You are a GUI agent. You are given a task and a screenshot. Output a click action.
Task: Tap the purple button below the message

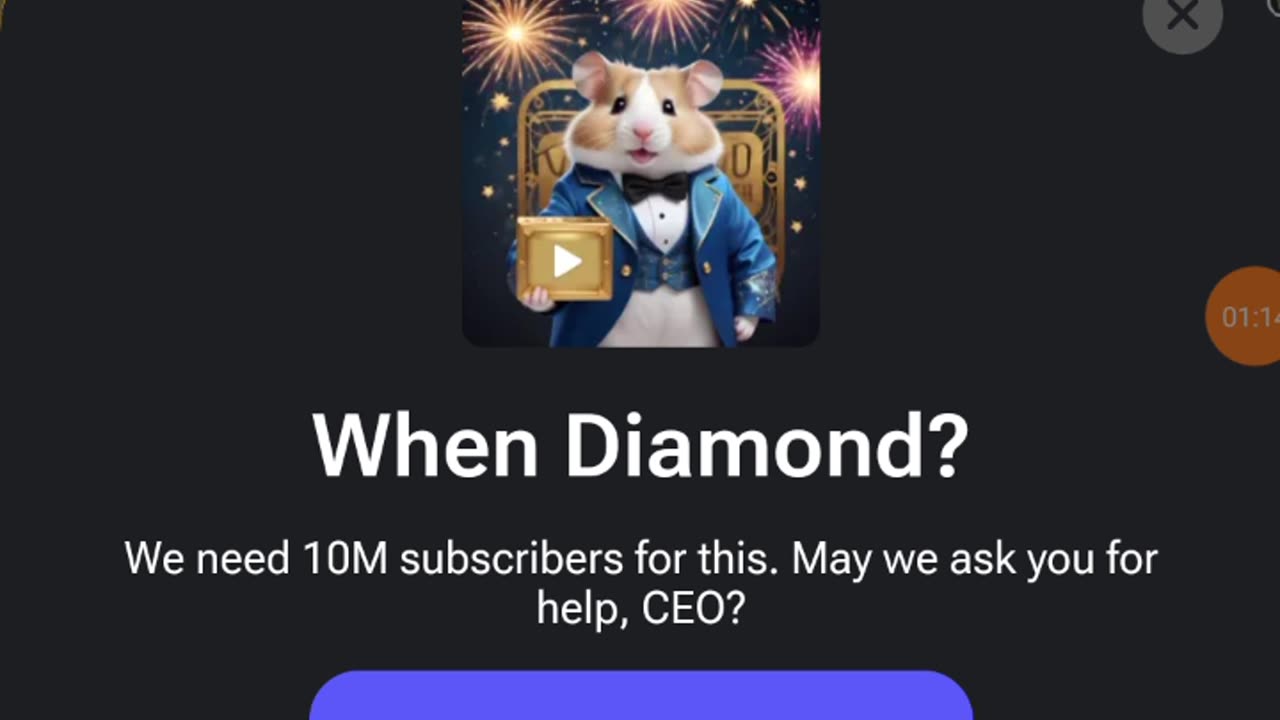(640, 697)
